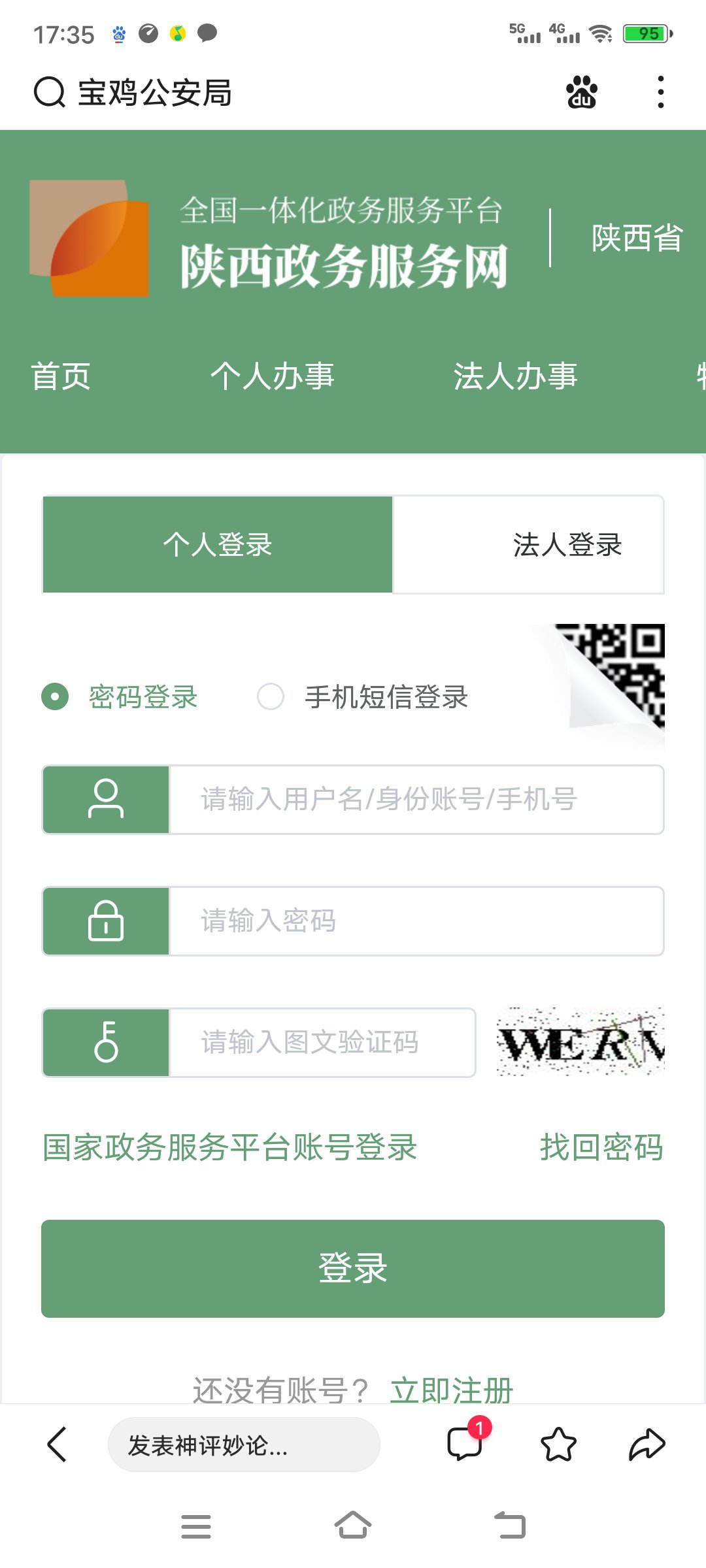The image size is (706, 1568).
Task: Open the three-dot overflow menu
Action: click(661, 92)
